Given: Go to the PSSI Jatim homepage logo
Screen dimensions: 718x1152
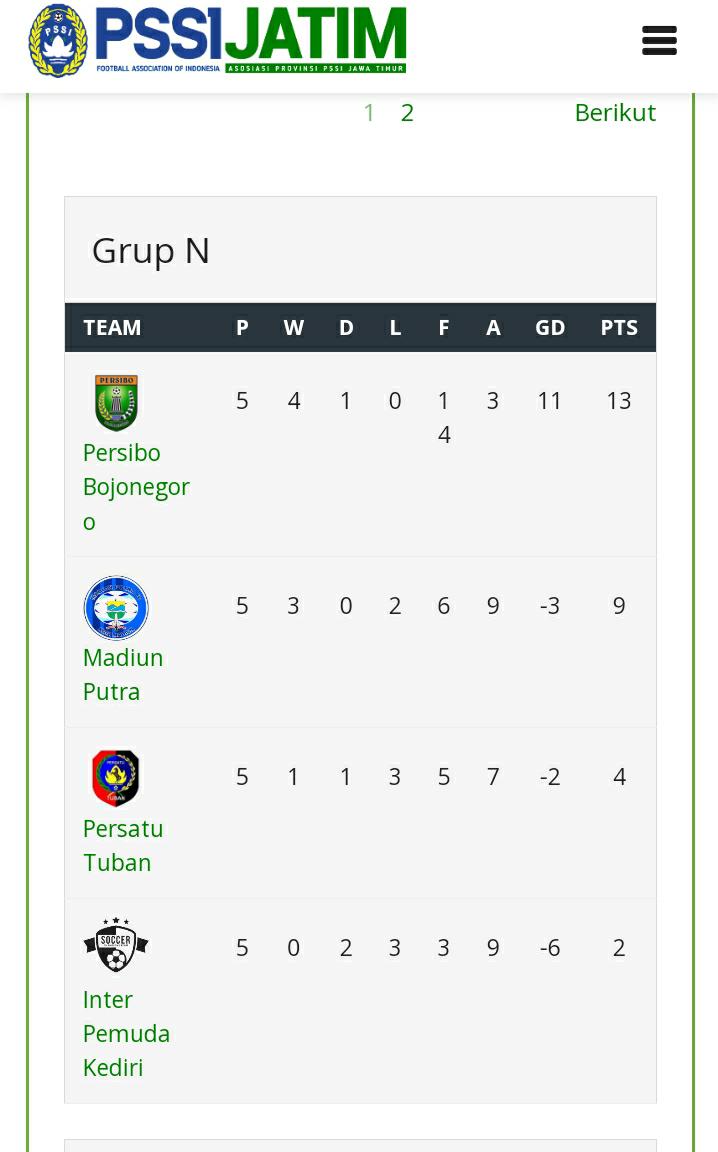Looking at the screenshot, I should click(218, 41).
